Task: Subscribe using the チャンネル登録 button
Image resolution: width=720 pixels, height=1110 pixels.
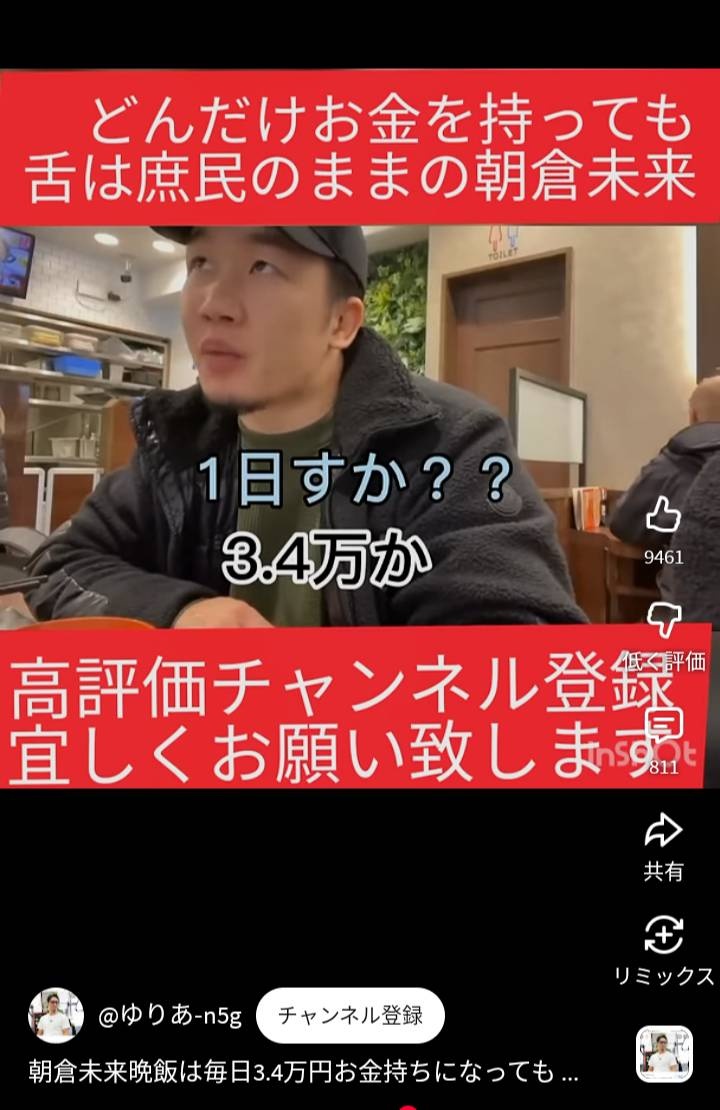Action: click(x=350, y=1016)
